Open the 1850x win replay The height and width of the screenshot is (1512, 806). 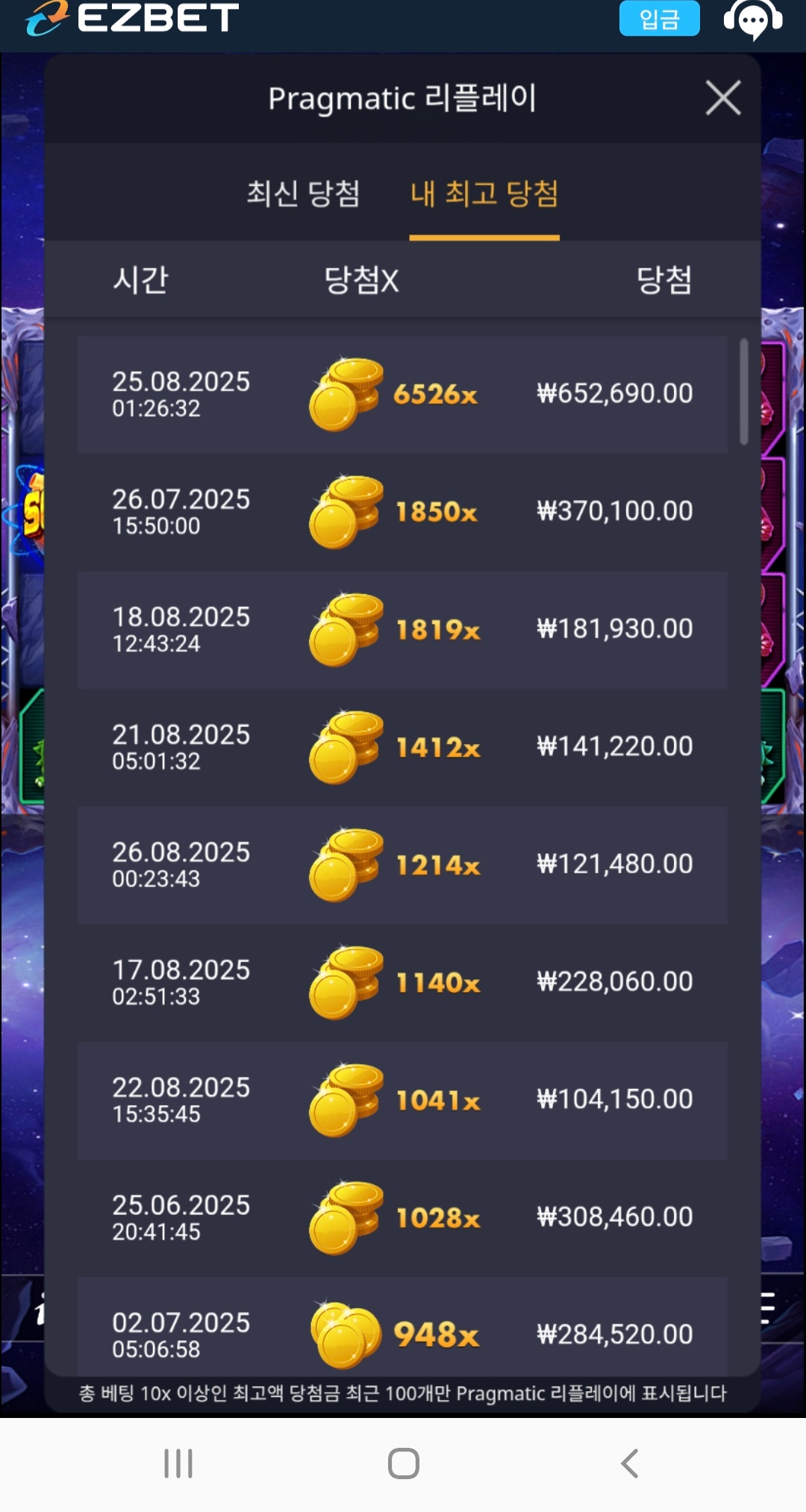[402, 512]
